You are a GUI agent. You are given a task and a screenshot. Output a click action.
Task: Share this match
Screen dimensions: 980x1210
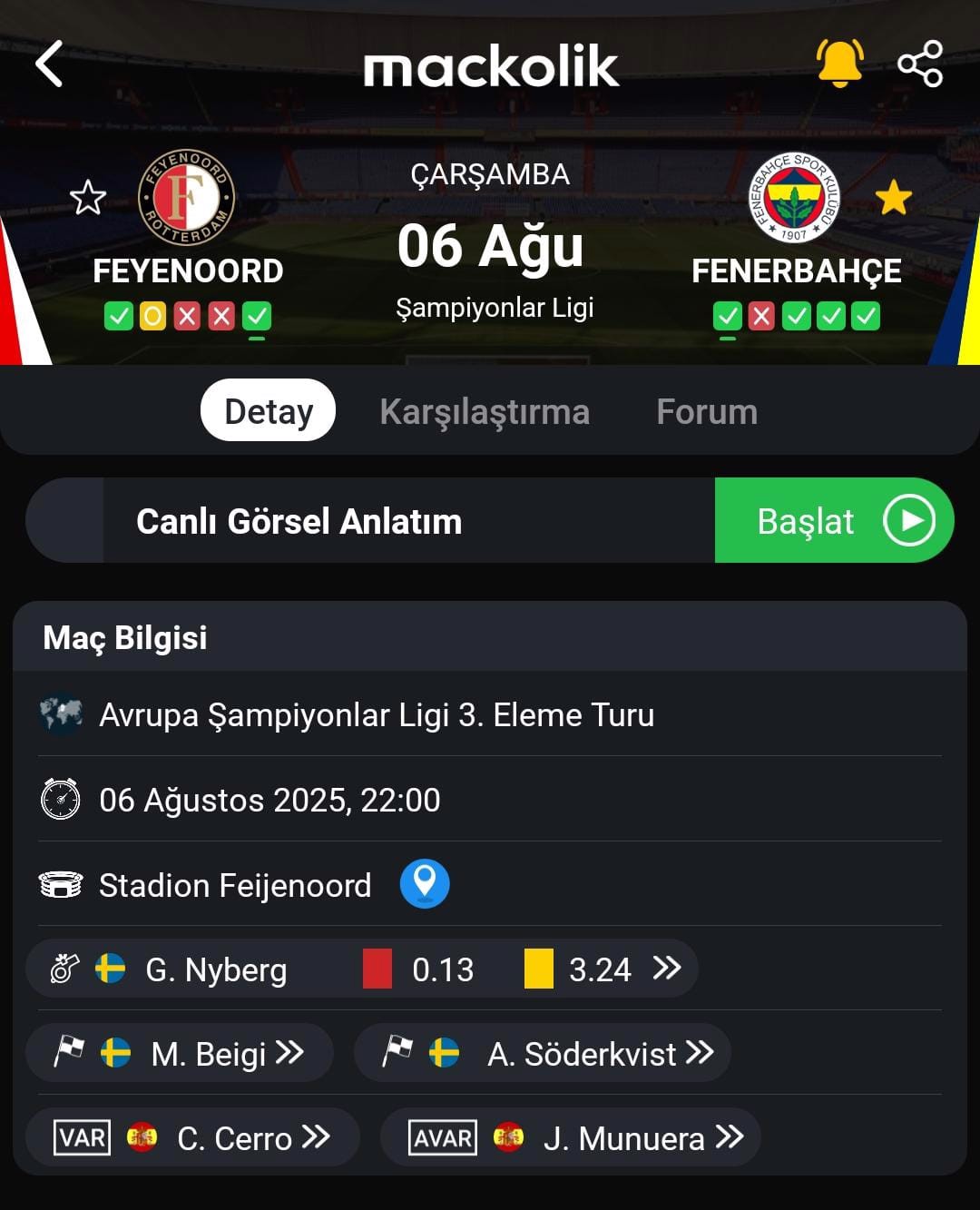point(920,64)
